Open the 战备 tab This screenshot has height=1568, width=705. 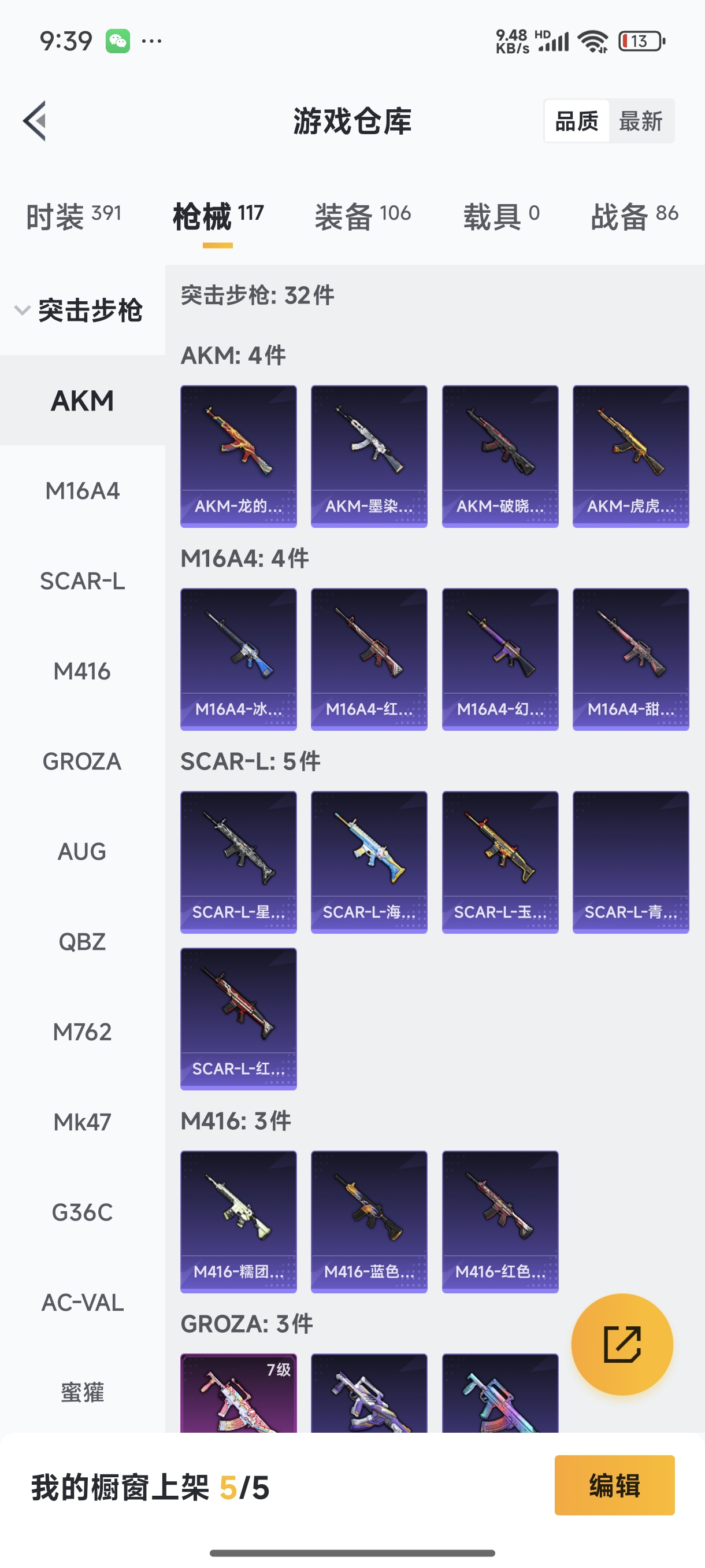tap(634, 217)
